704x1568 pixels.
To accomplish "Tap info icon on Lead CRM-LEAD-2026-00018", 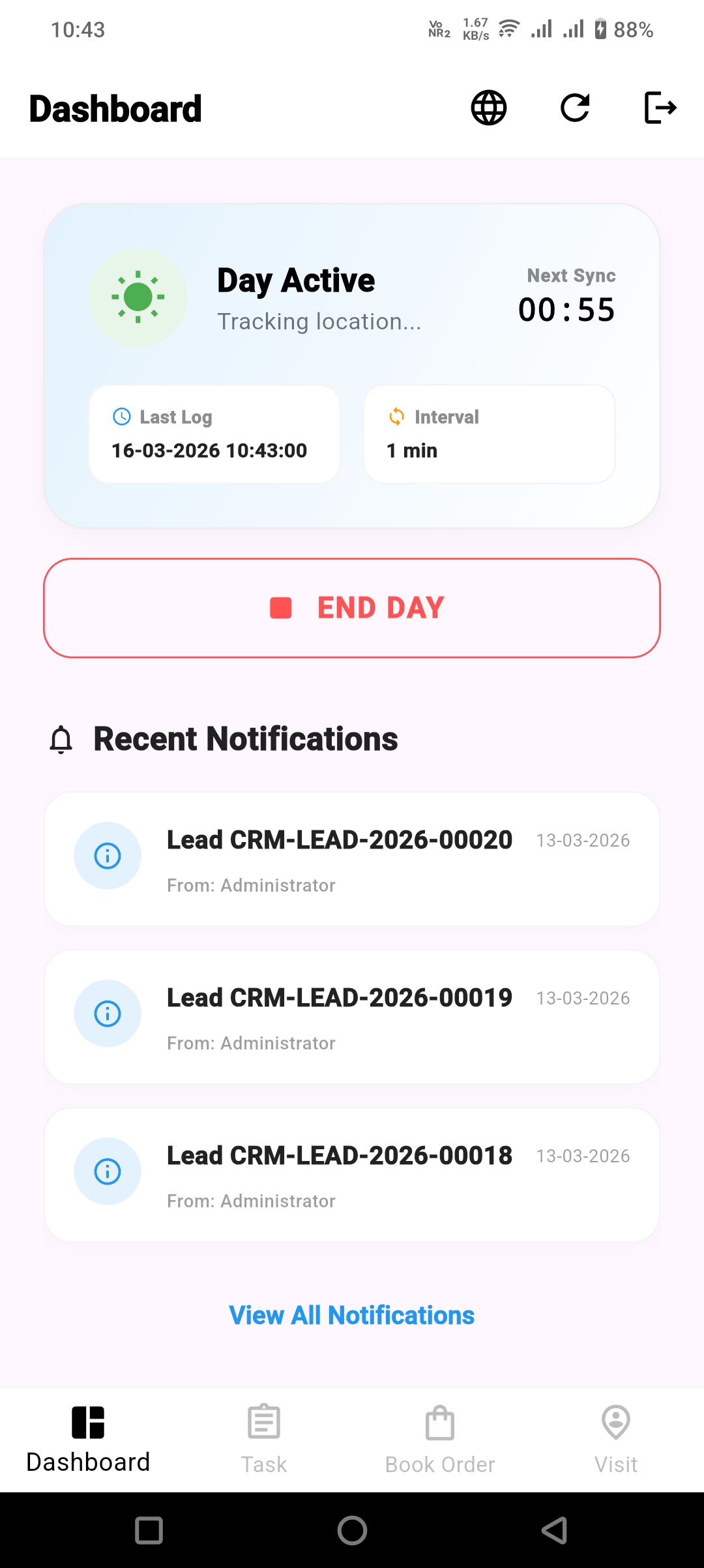I will [108, 1171].
